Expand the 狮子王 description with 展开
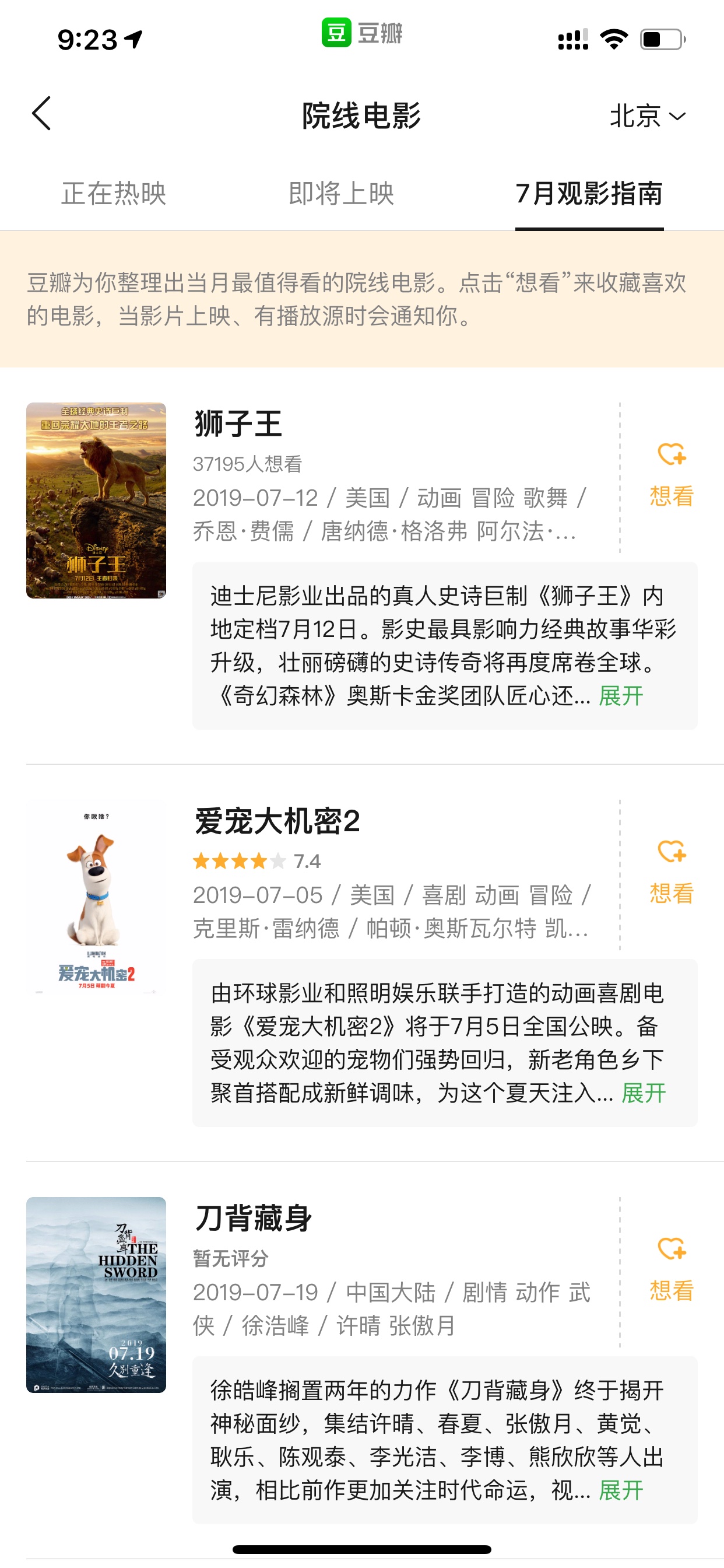Image resolution: width=724 pixels, height=1568 pixels. coord(621,695)
